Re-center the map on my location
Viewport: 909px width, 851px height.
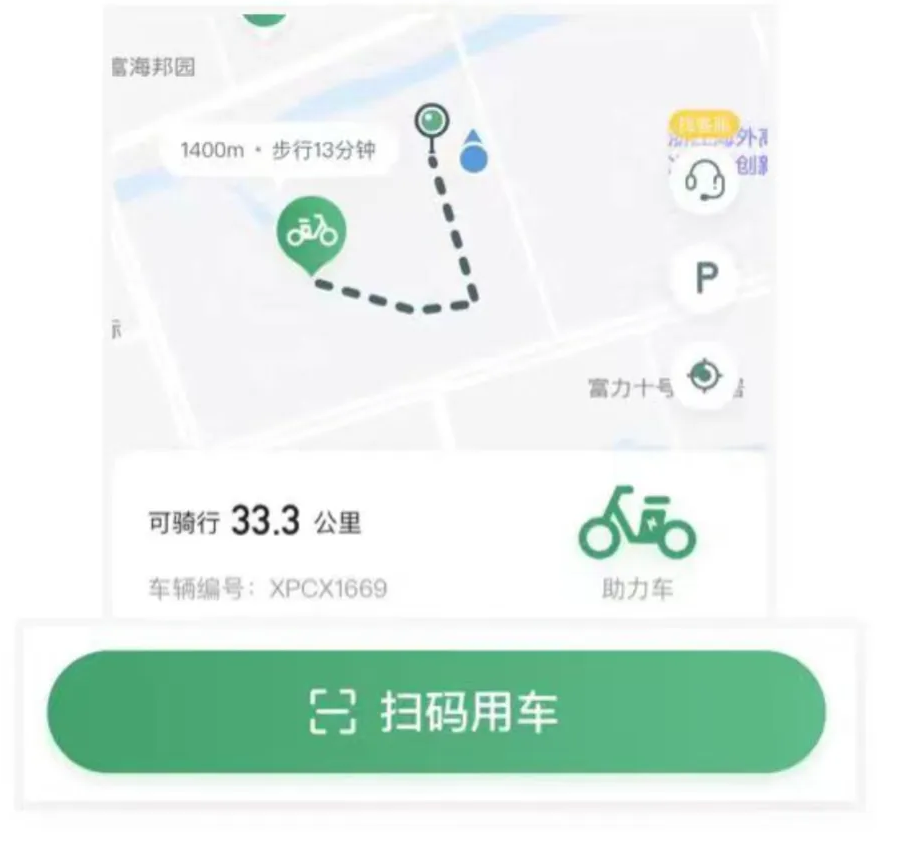[705, 376]
